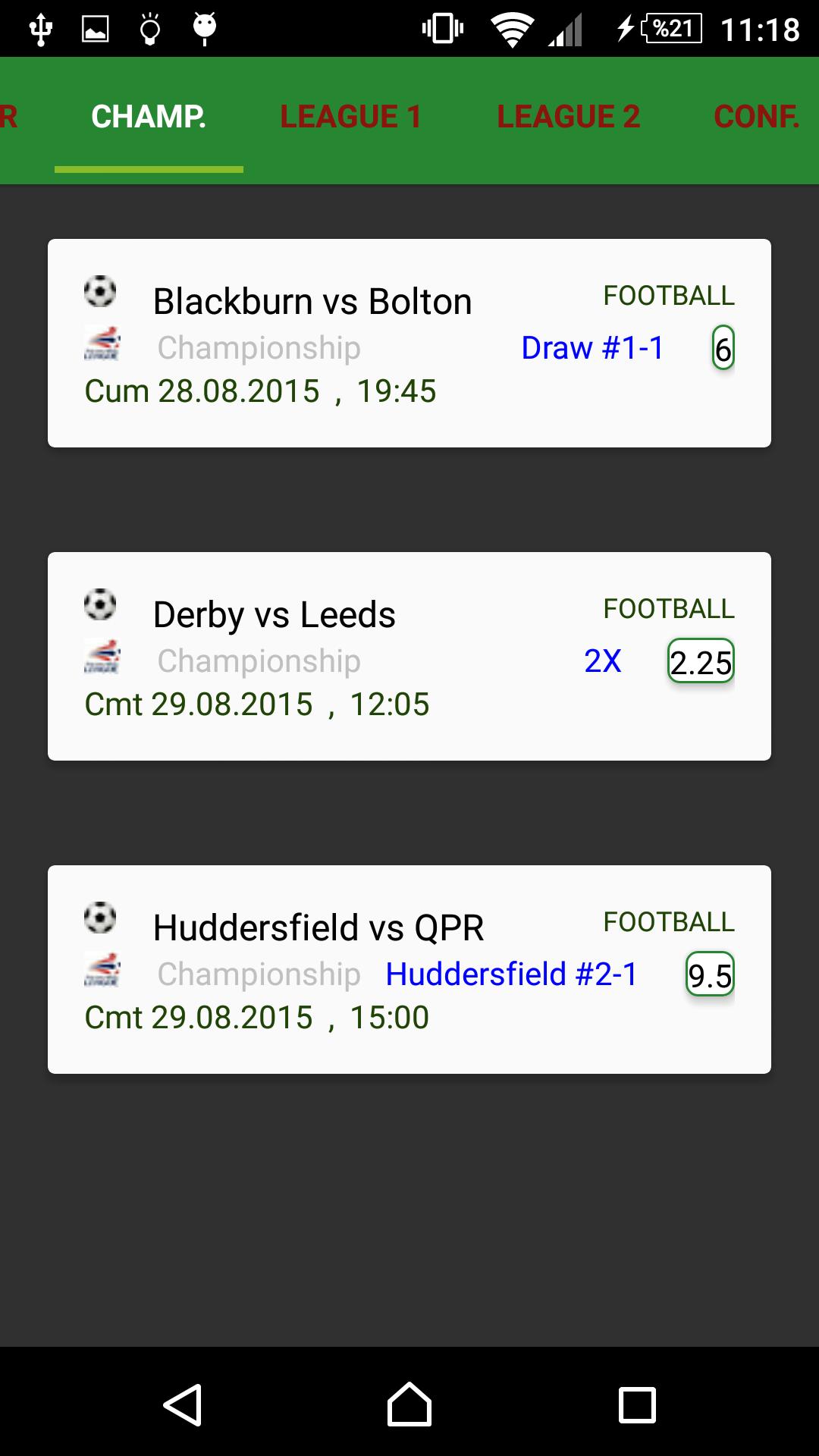819x1456 pixels.
Task: Click the soccer ball icon for Blackburn vs Bolton
Action: pos(101,290)
